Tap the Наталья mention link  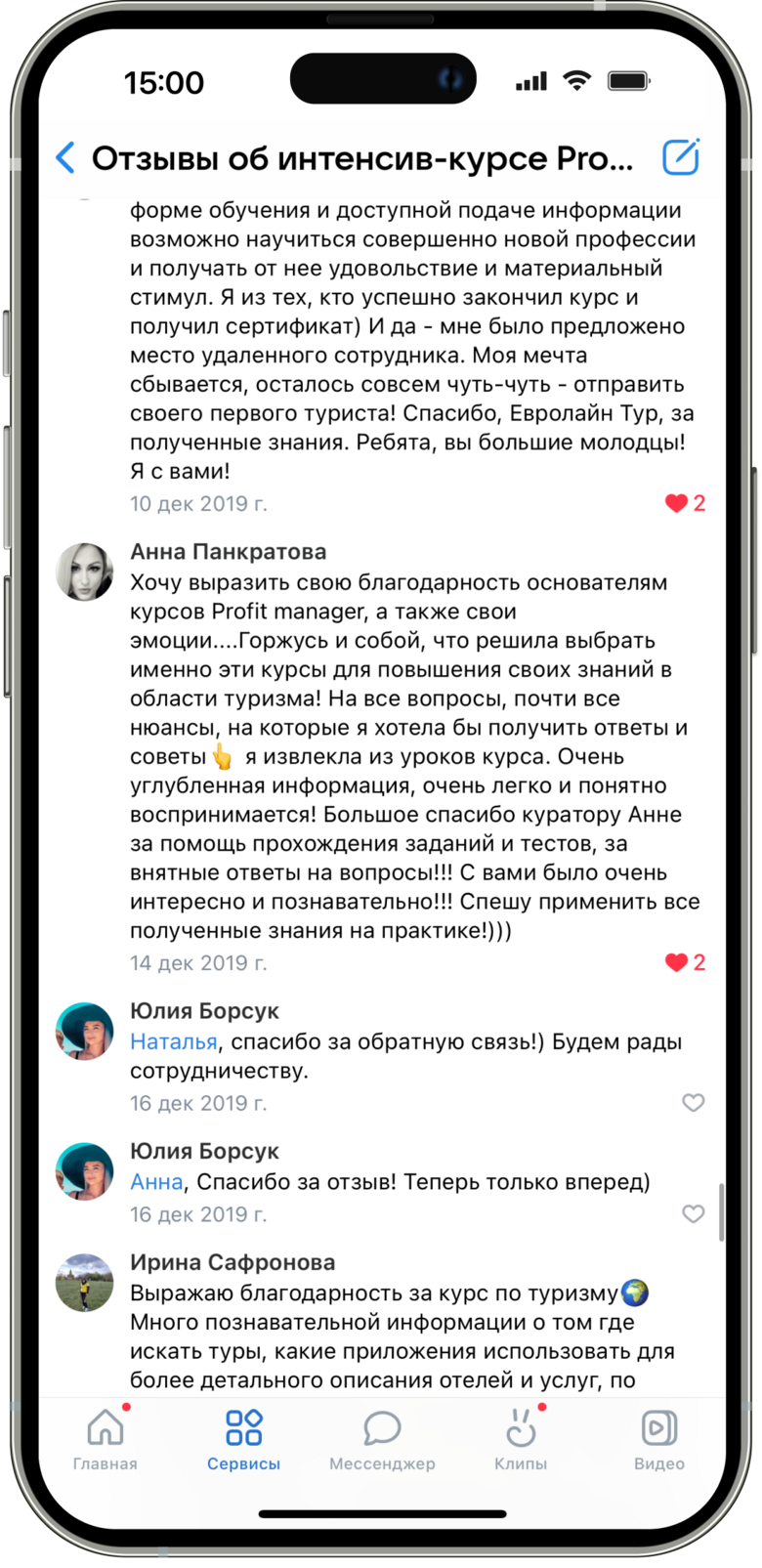[x=174, y=1041]
